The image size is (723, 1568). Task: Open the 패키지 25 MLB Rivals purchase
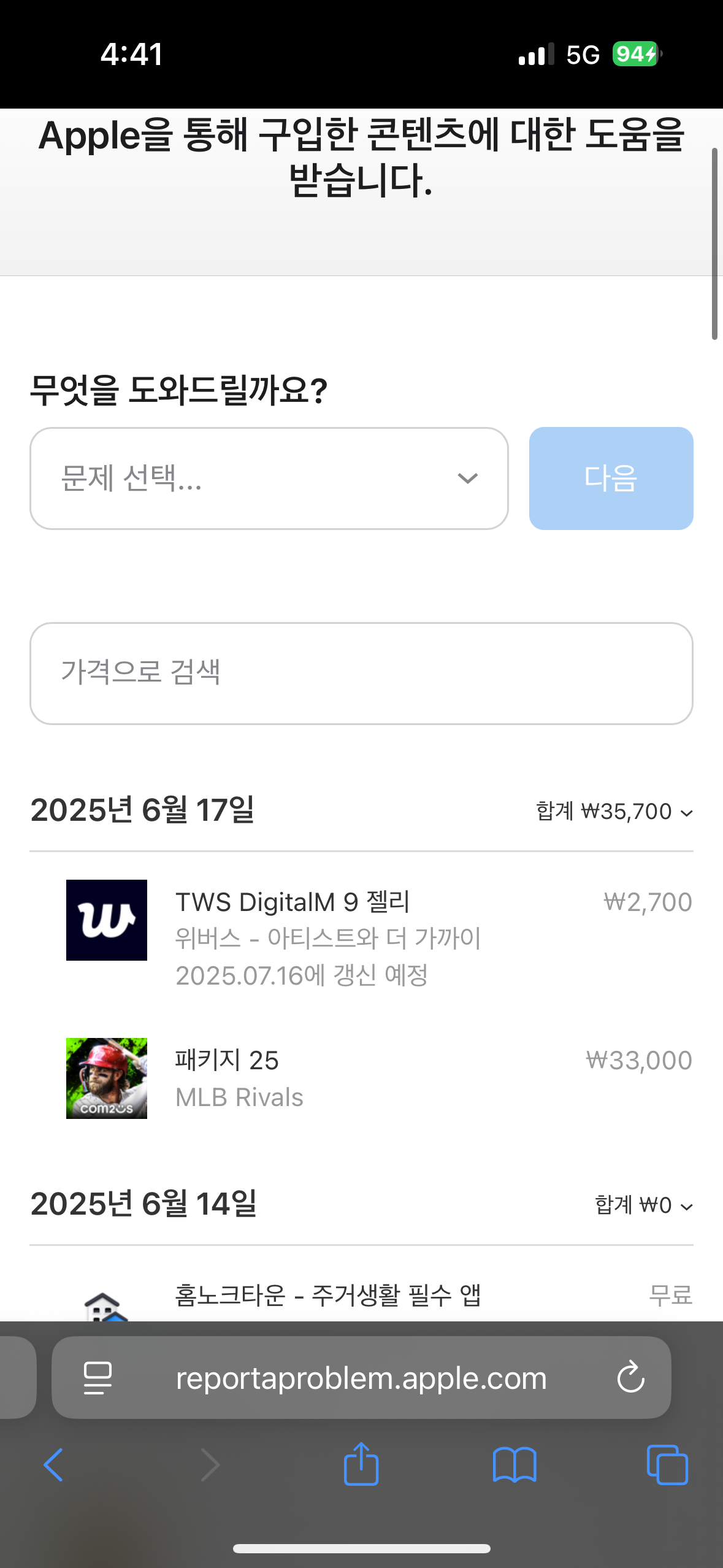click(368, 1078)
